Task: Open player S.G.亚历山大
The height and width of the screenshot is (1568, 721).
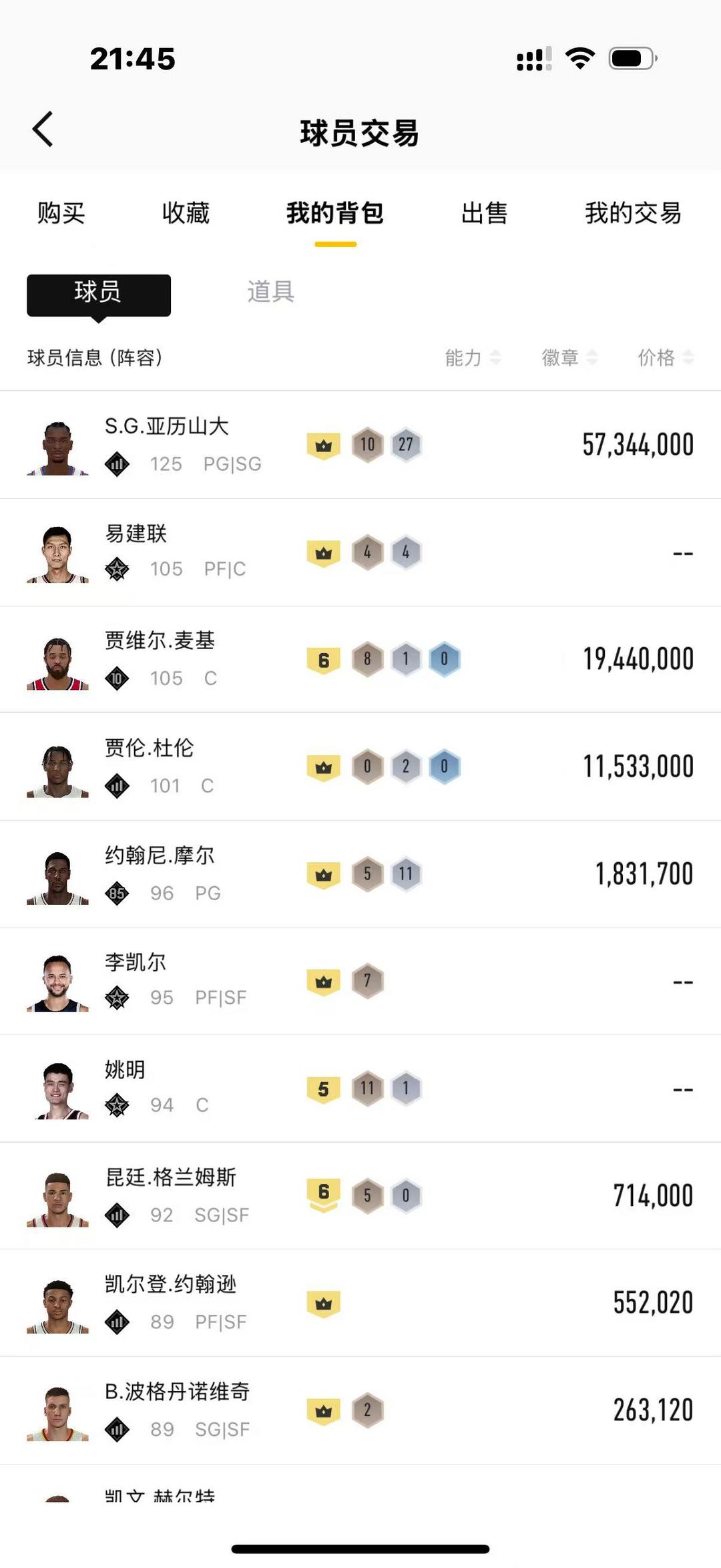Action: click(167, 444)
